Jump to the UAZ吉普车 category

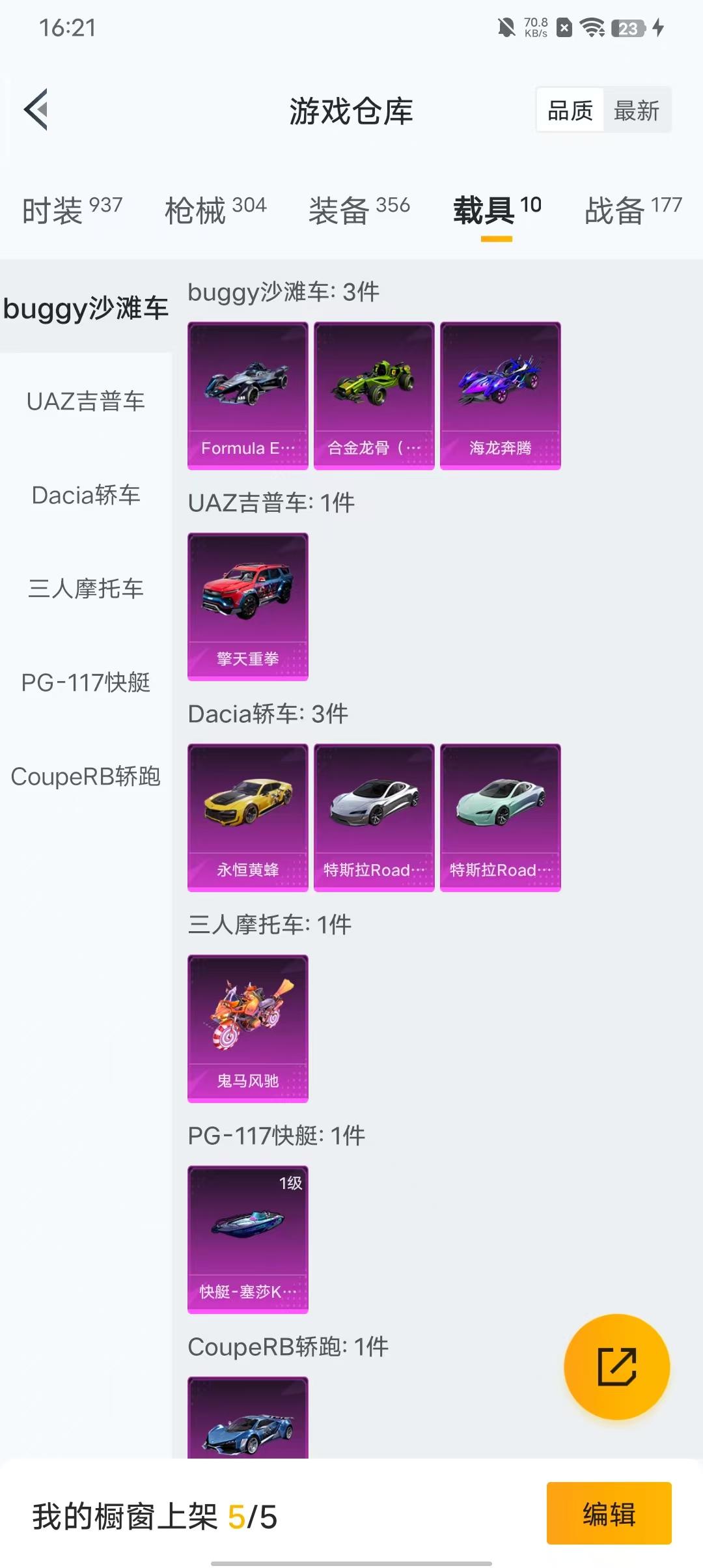tap(85, 402)
